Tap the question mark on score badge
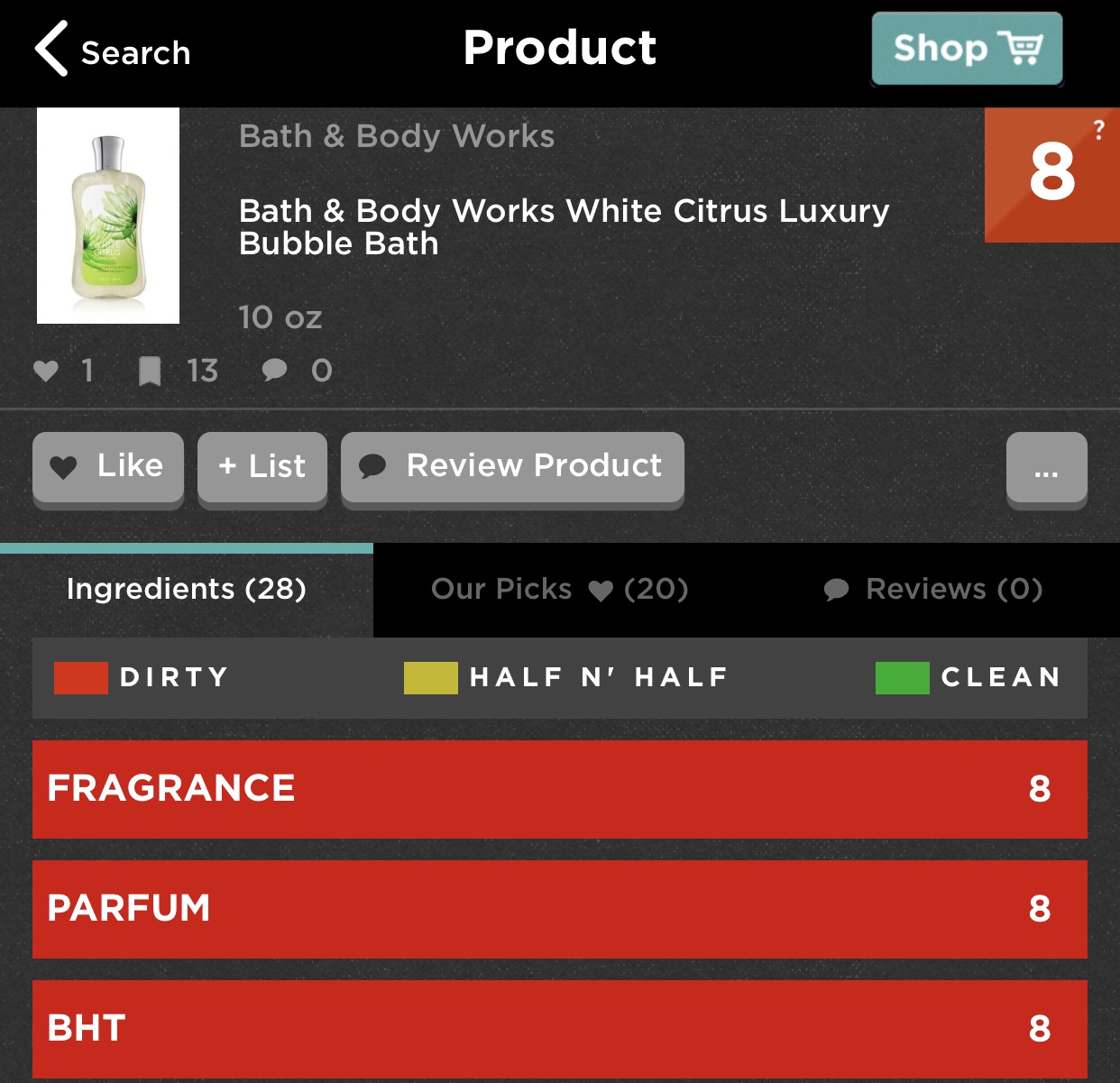Image resolution: width=1120 pixels, height=1083 pixels. [1098, 130]
